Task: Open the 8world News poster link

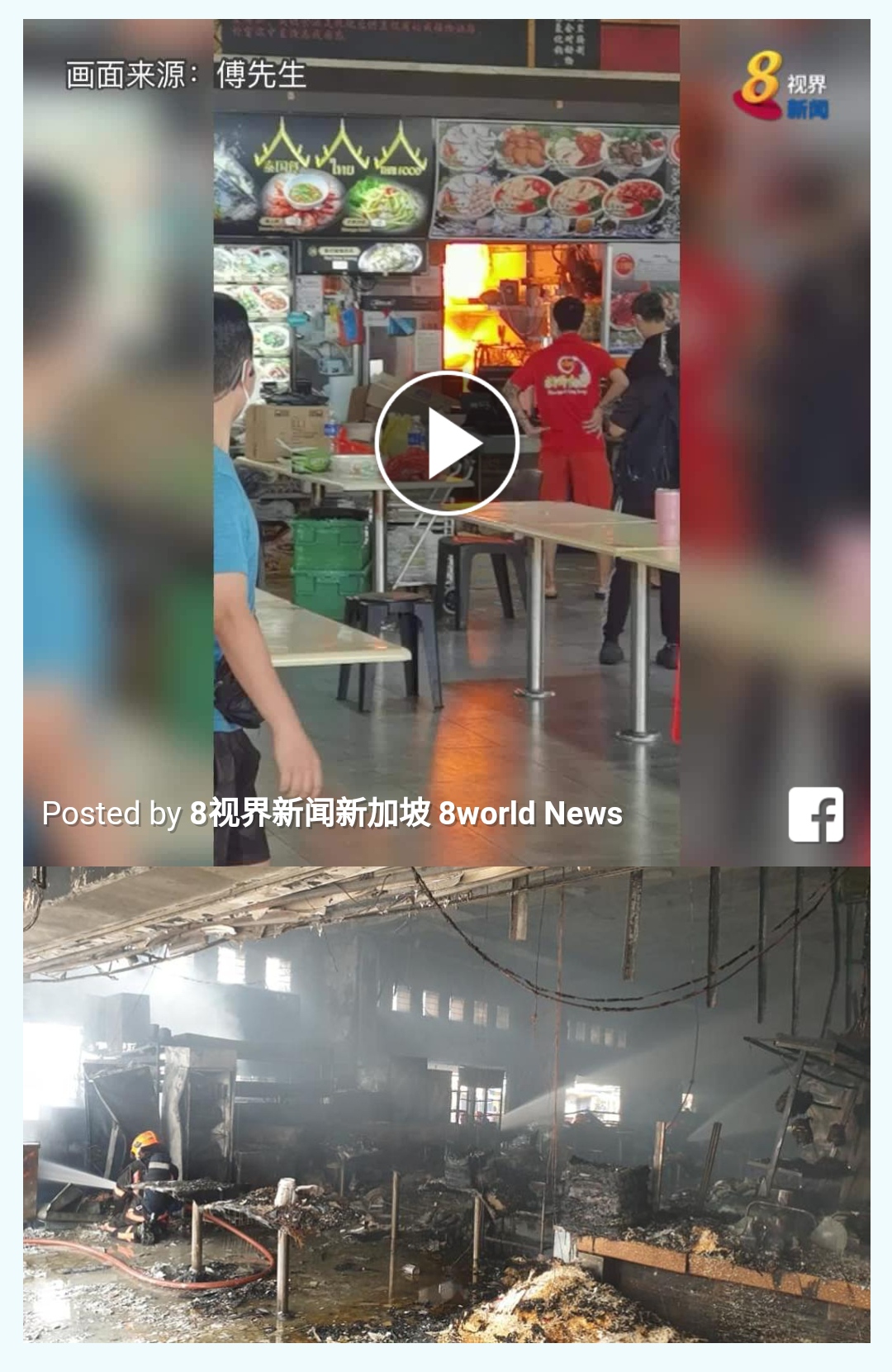Action: (x=406, y=813)
